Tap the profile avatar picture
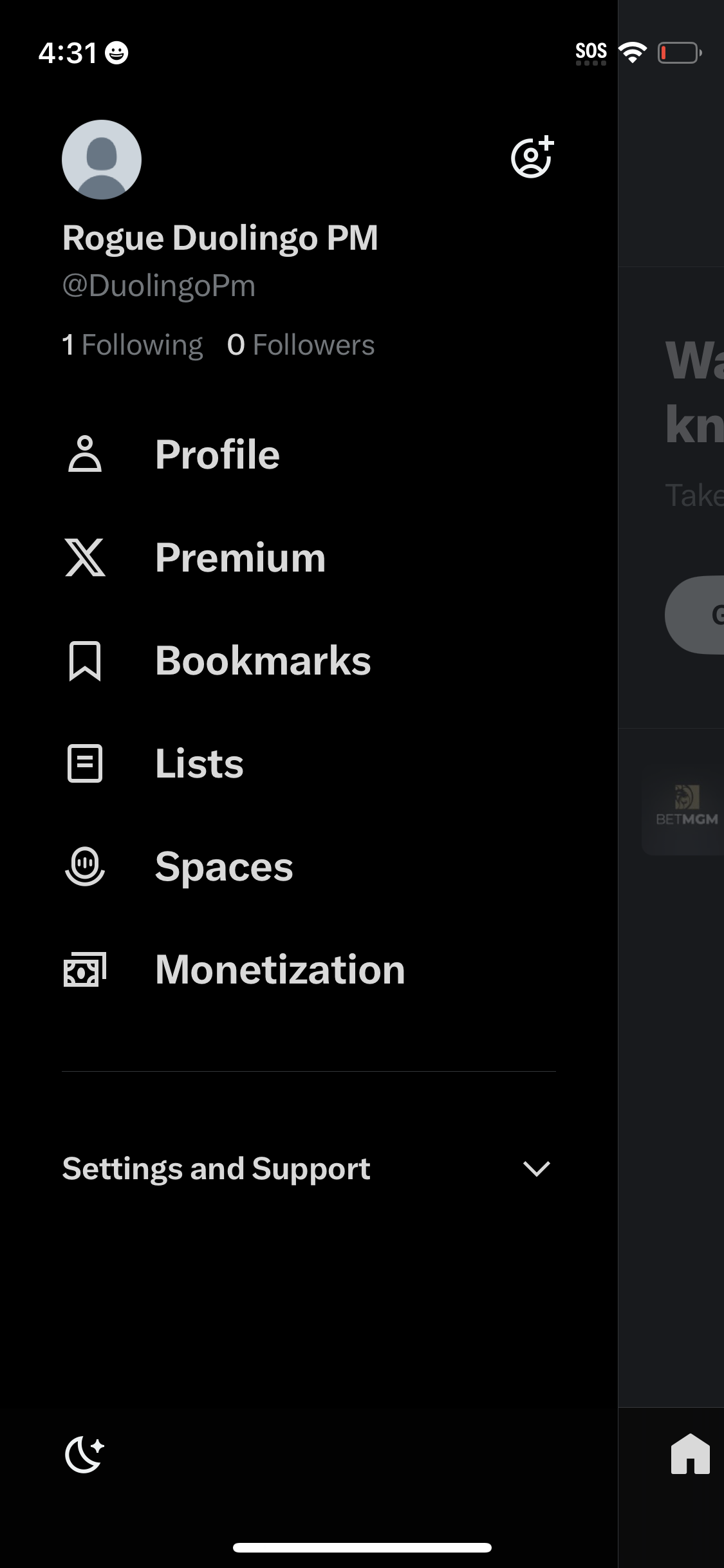This screenshot has height=1568, width=724. point(102,160)
